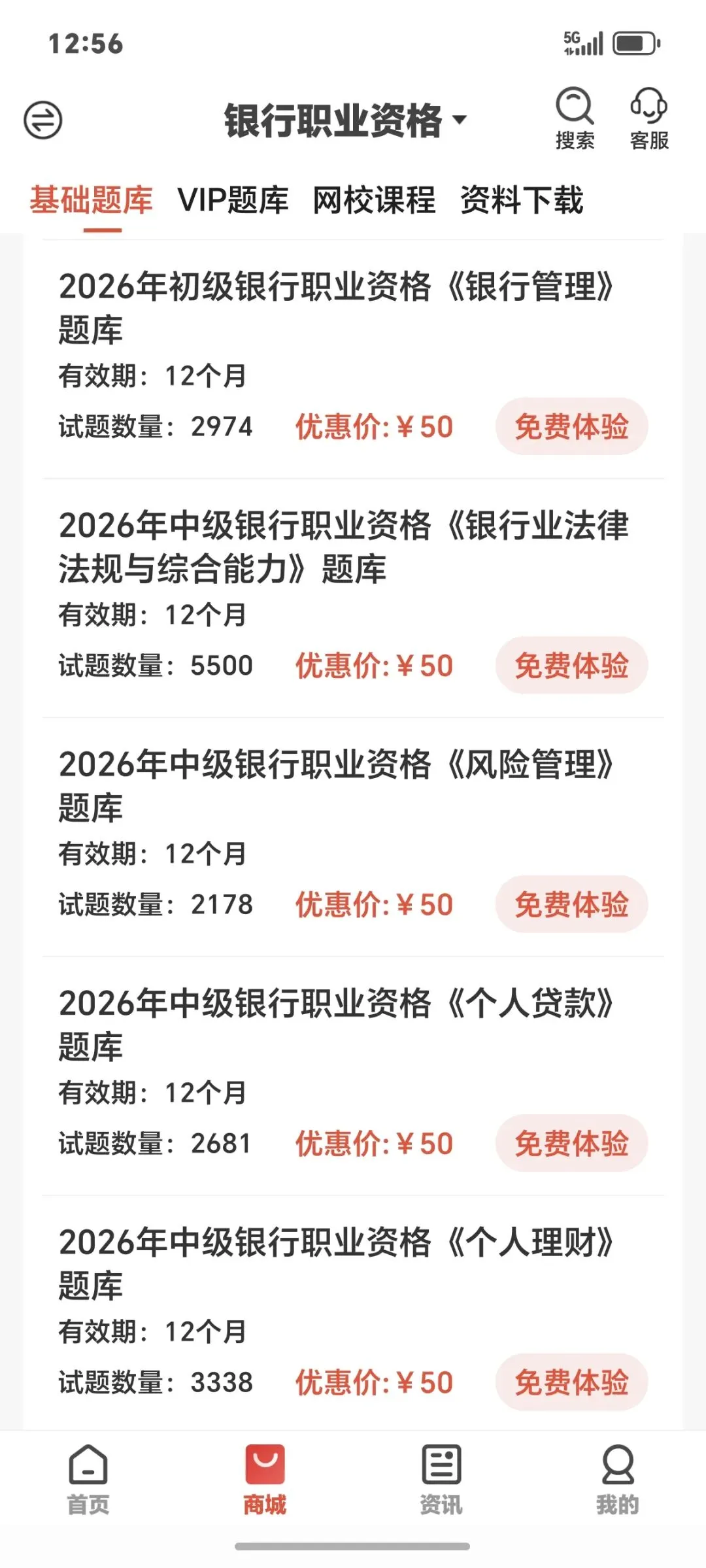Switch to the 网校课程 tab
Viewport: 706px width, 1568px height.
(374, 200)
